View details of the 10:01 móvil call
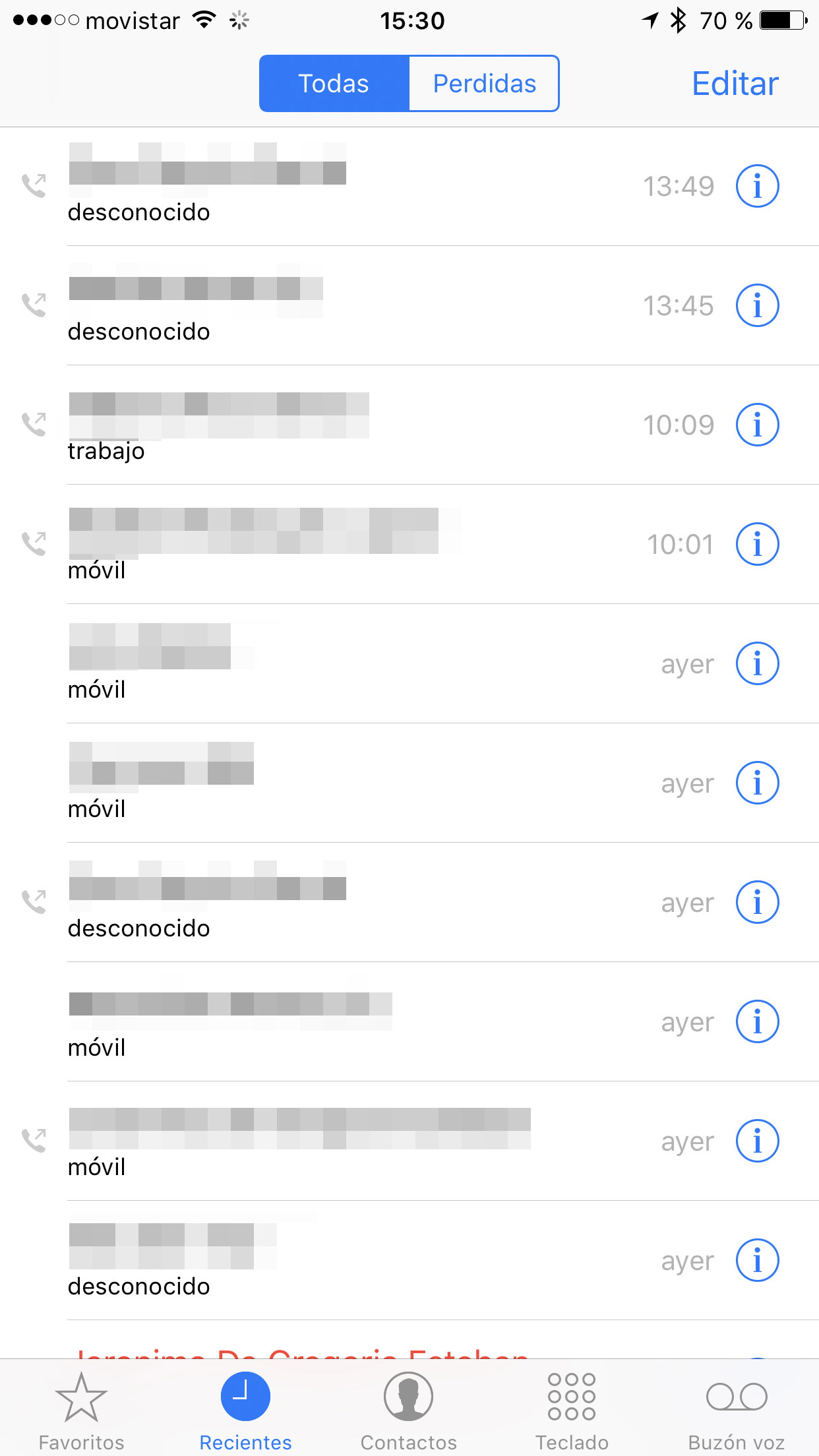Viewport: 819px width, 1456px height. [757, 544]
